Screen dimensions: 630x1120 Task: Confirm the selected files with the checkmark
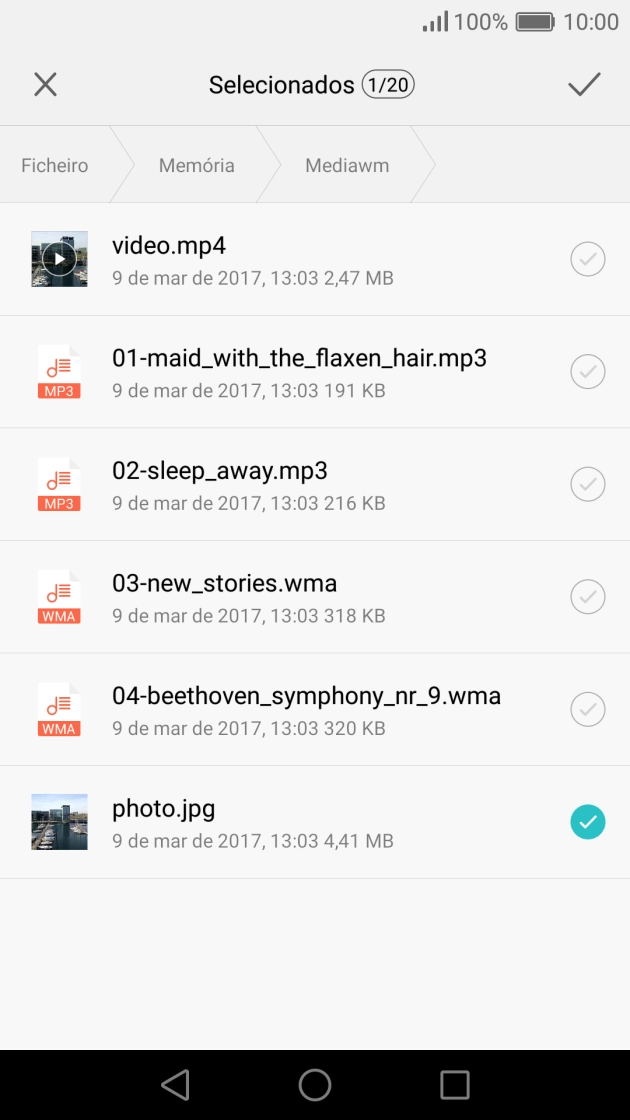coord(584,85)
